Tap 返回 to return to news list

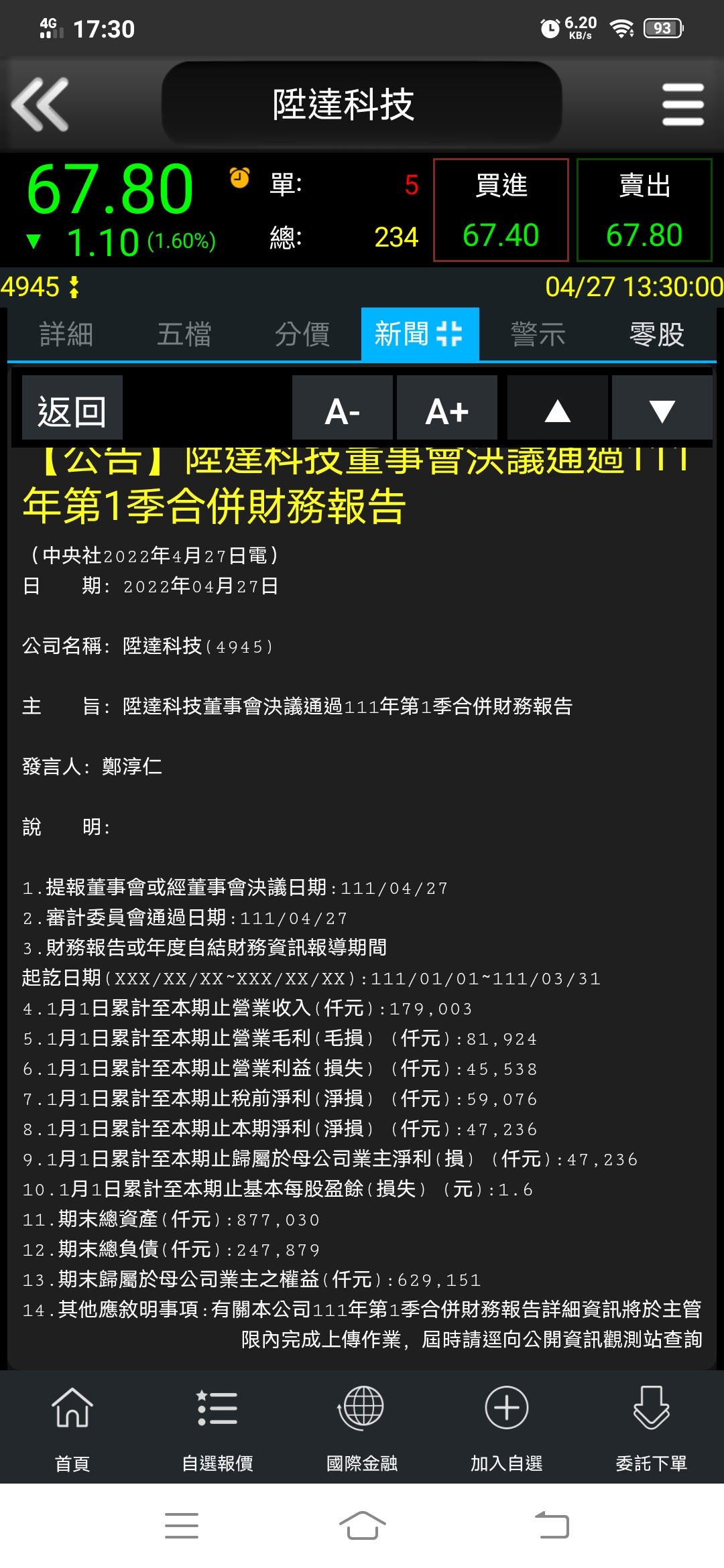(x=72, y=410)
